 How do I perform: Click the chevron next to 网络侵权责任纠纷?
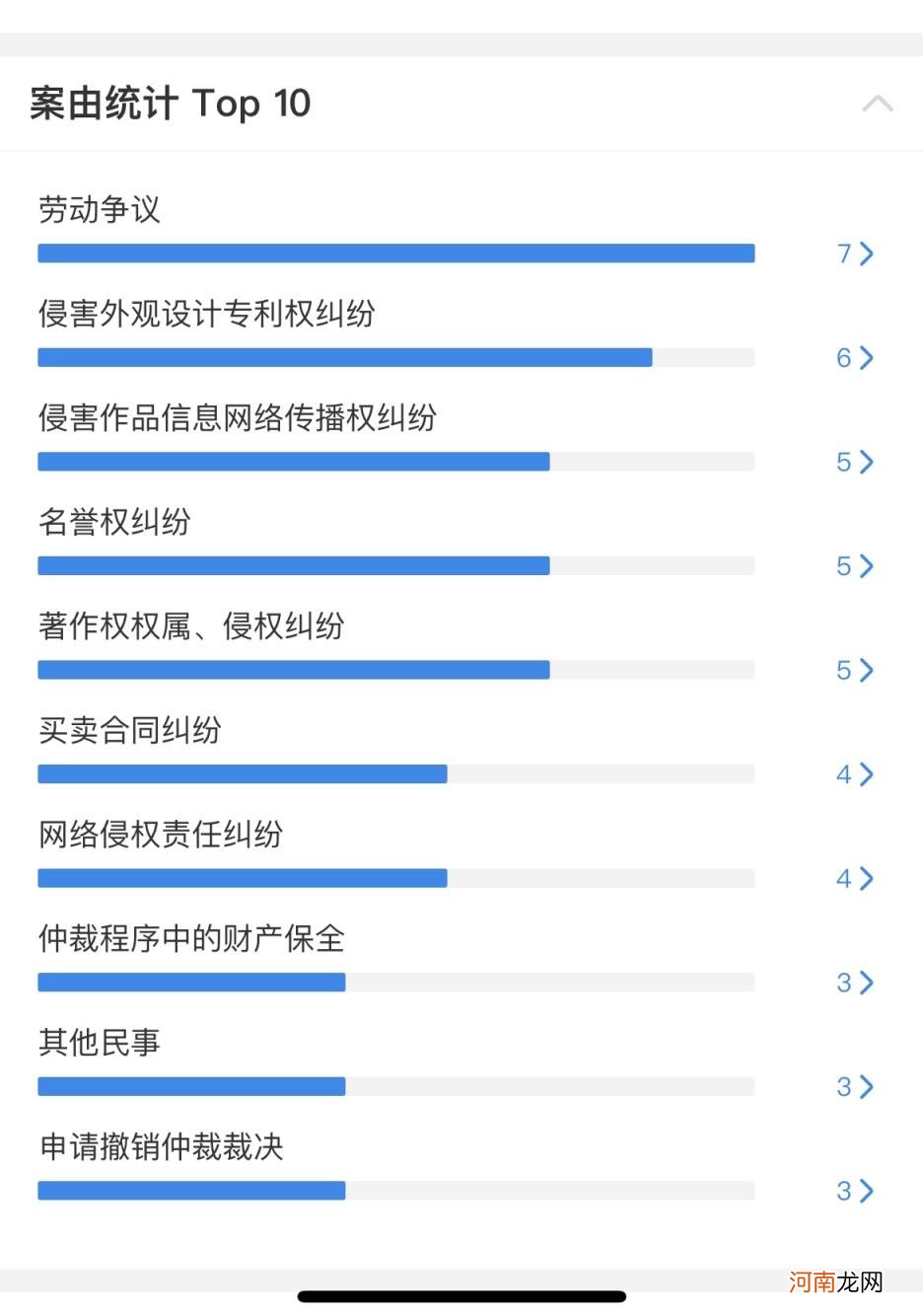point(867,878)
